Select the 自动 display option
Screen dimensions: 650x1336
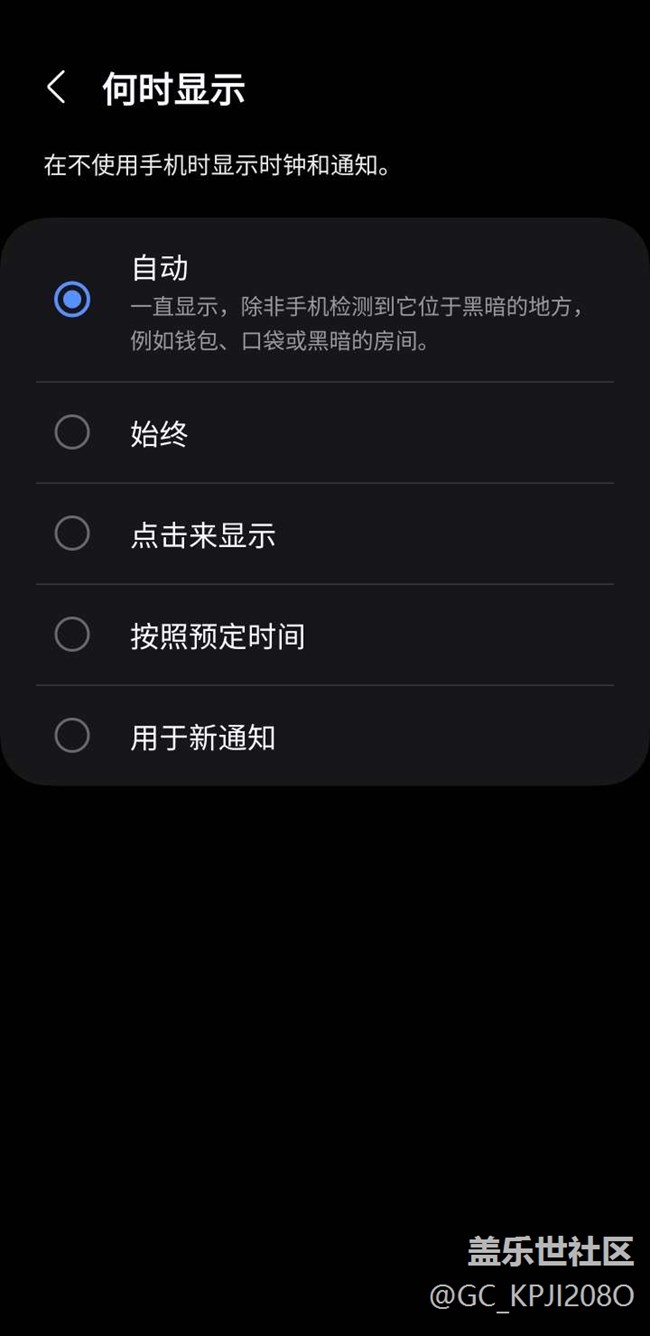[x=72, y=299]
